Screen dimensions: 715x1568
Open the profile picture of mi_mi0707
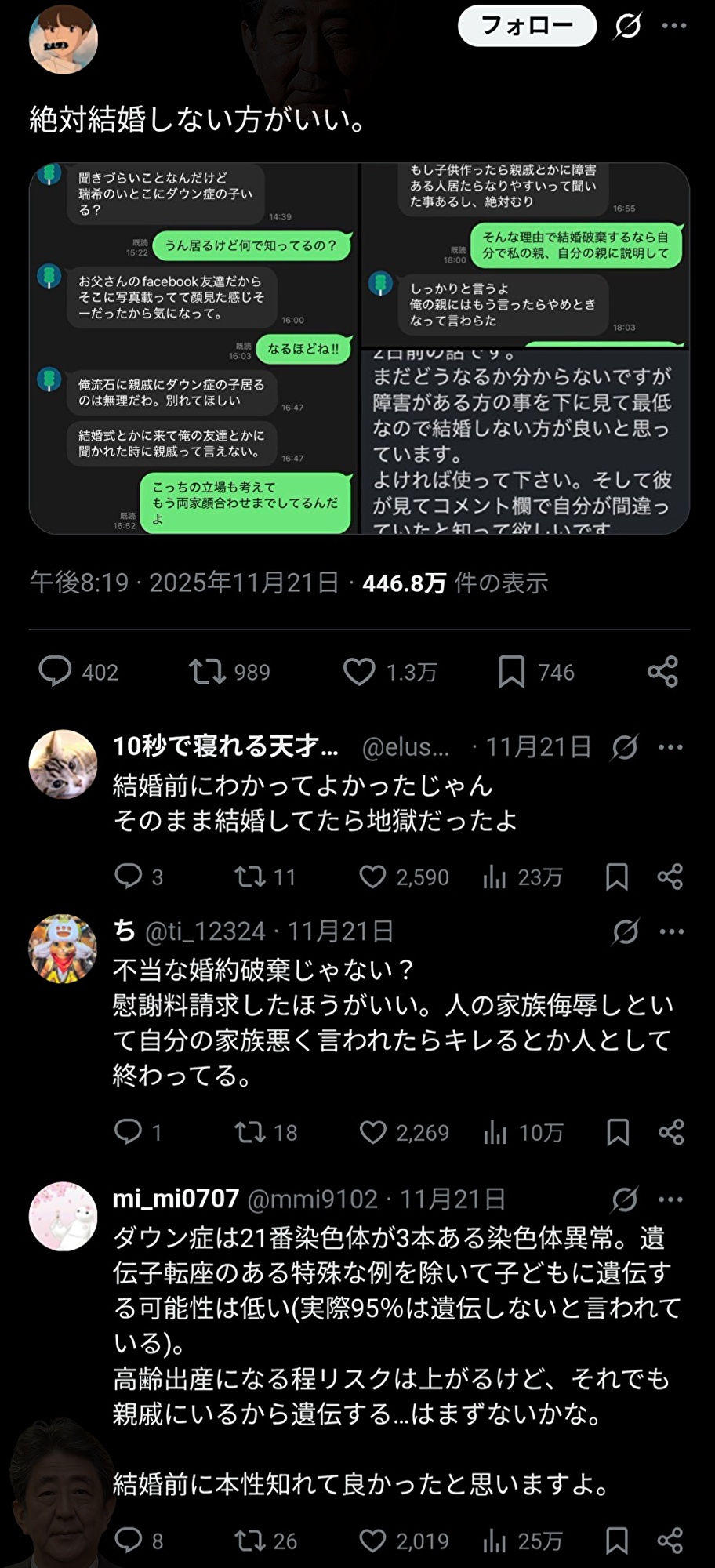63,1216
